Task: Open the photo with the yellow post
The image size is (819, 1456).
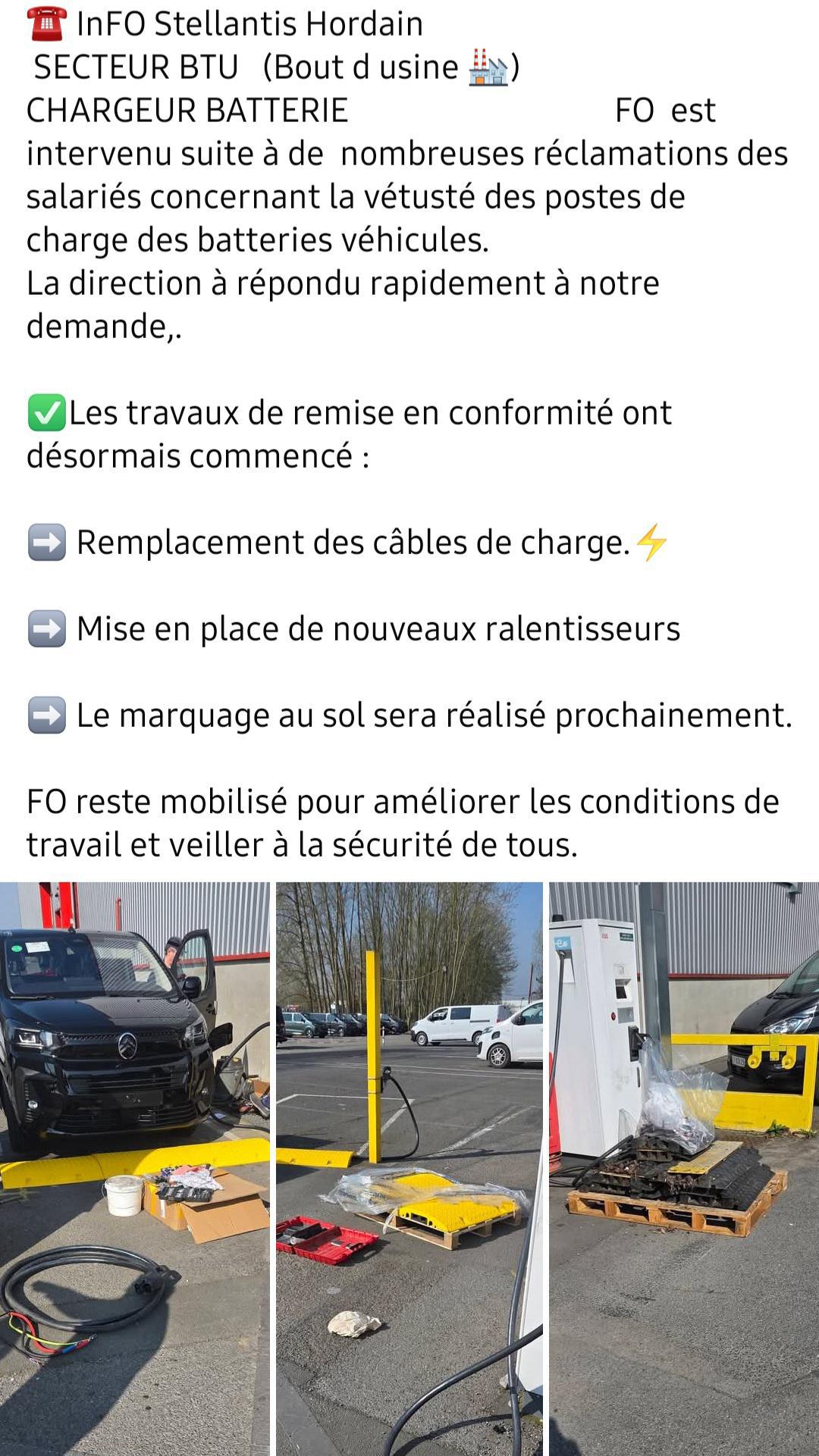Action: click(x=409, y=1169)
